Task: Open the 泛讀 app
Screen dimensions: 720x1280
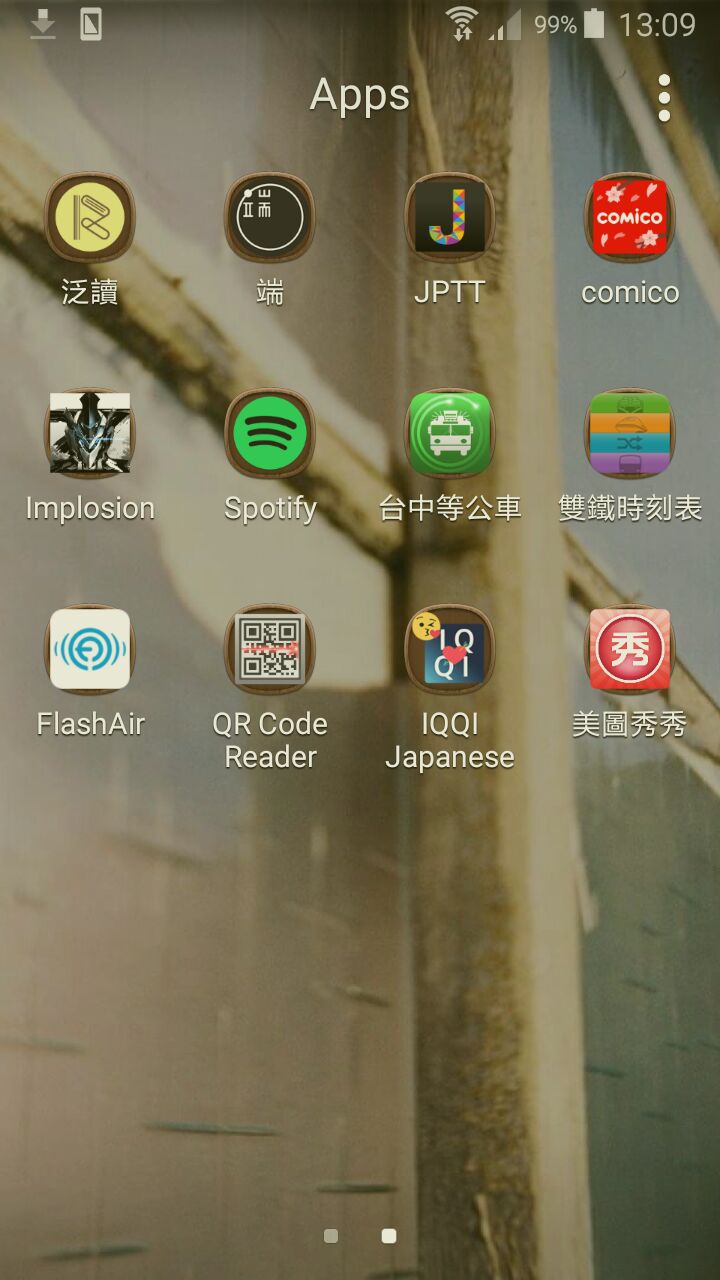Action: coord(90,217)
